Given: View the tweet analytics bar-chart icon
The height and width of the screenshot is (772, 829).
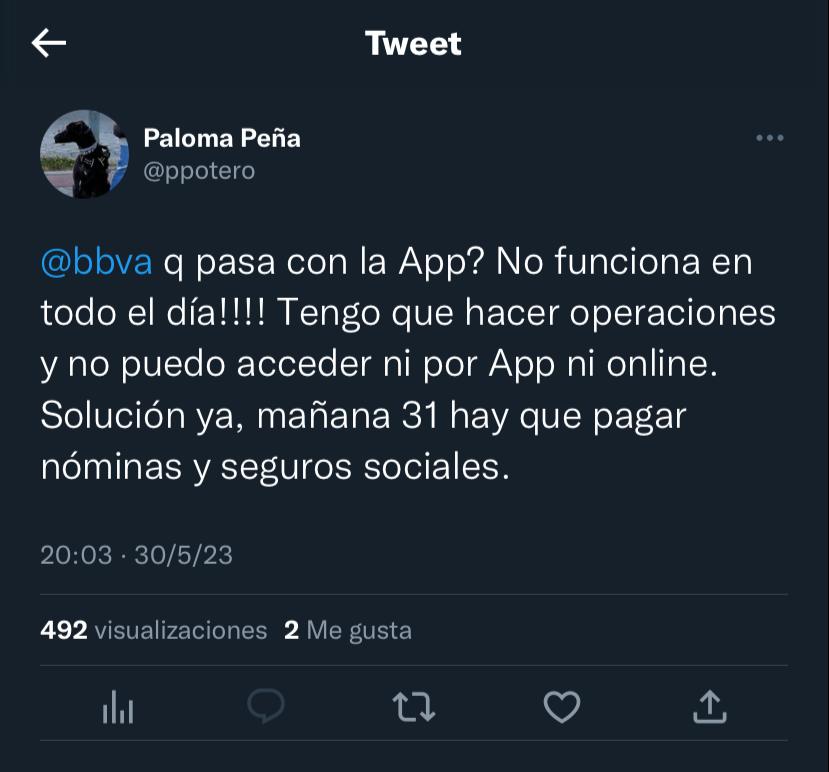Looking at the screenshot, I should point(118,707).
